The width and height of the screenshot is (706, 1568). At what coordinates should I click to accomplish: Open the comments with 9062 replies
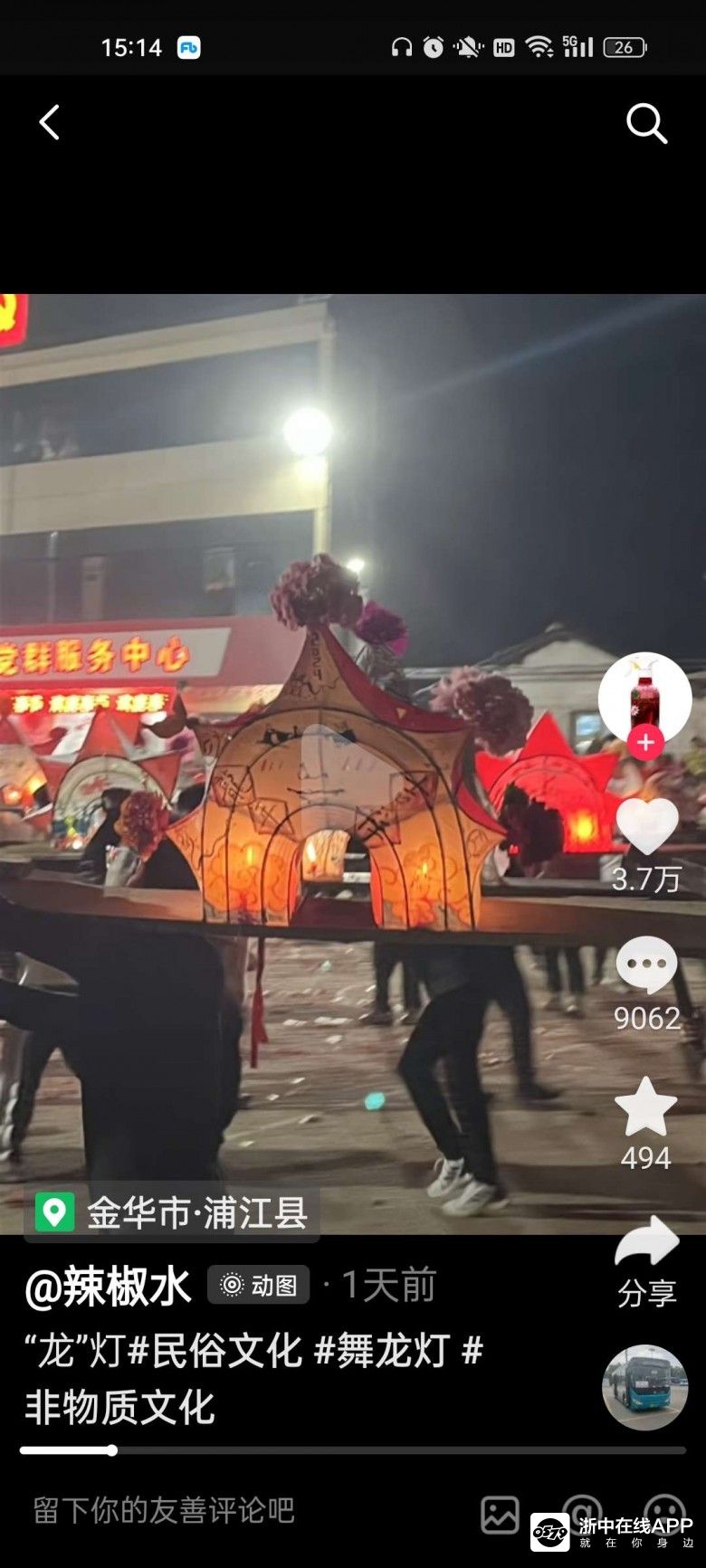[x=646, y=966]
